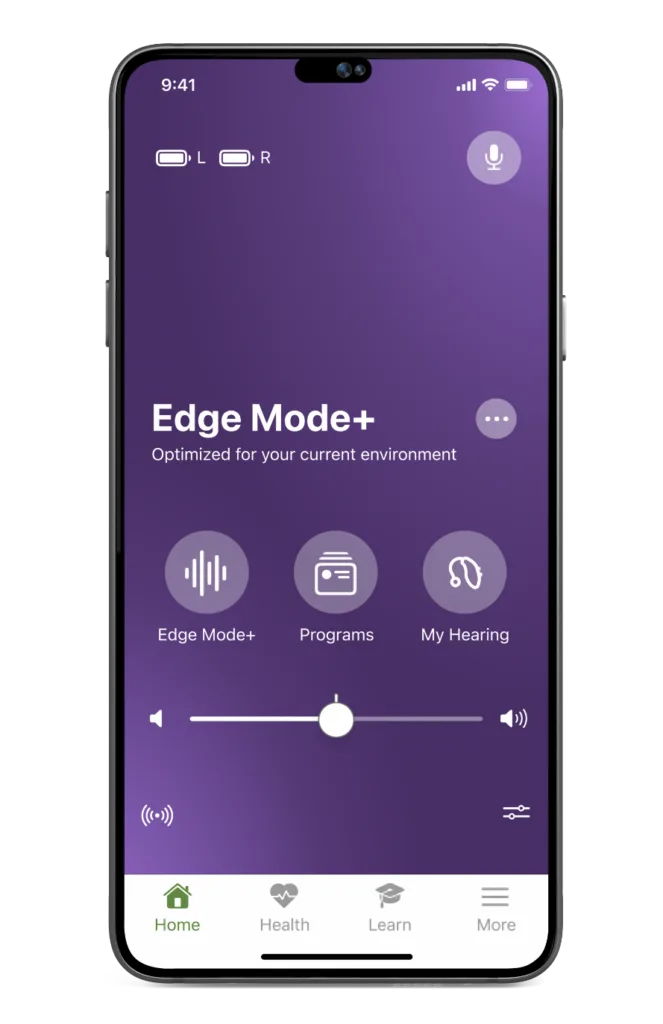The width and height of the screenshot is (663, 1024).
Task: Switch to the Health tab
Action: click(x=284, y=907)
